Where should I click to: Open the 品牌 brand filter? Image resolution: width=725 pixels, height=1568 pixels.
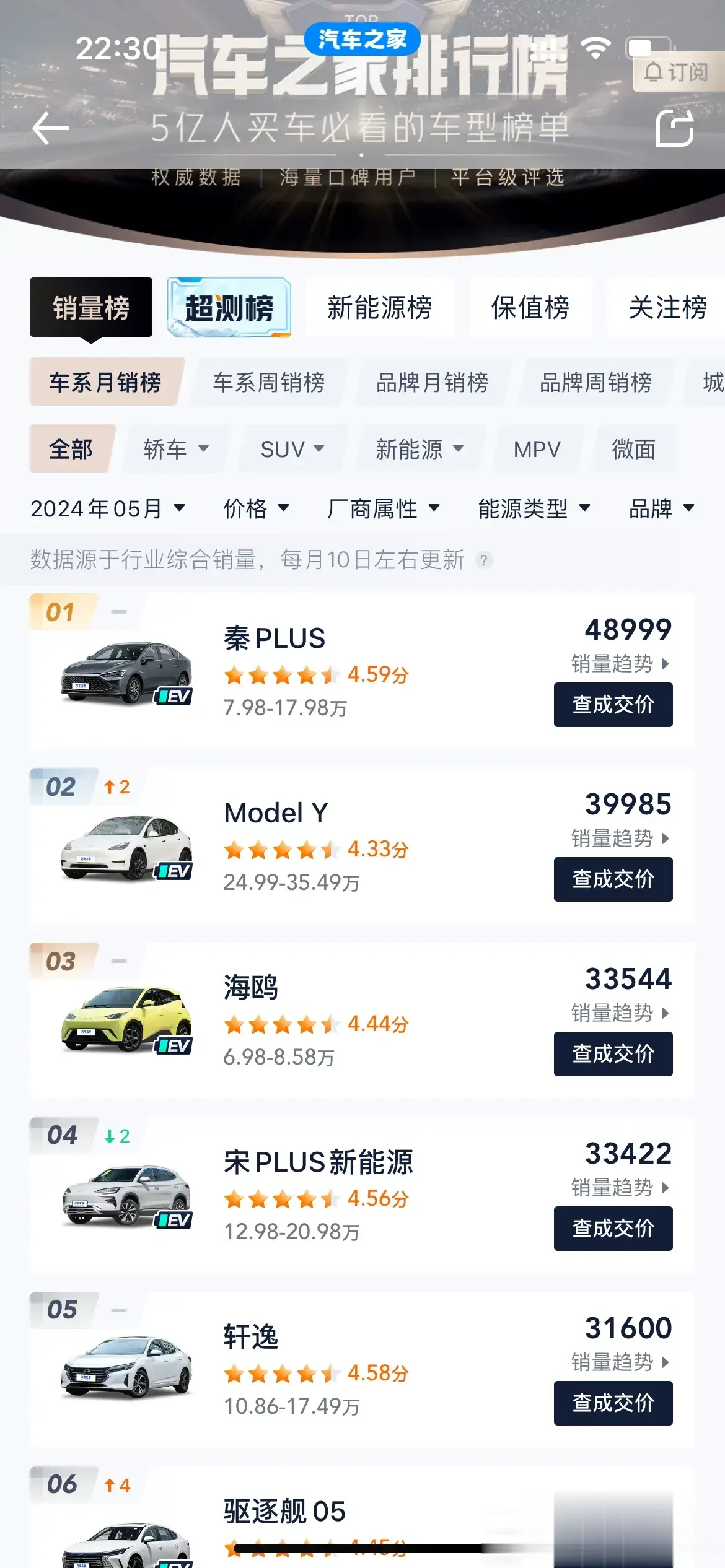(x=661, y=508)
